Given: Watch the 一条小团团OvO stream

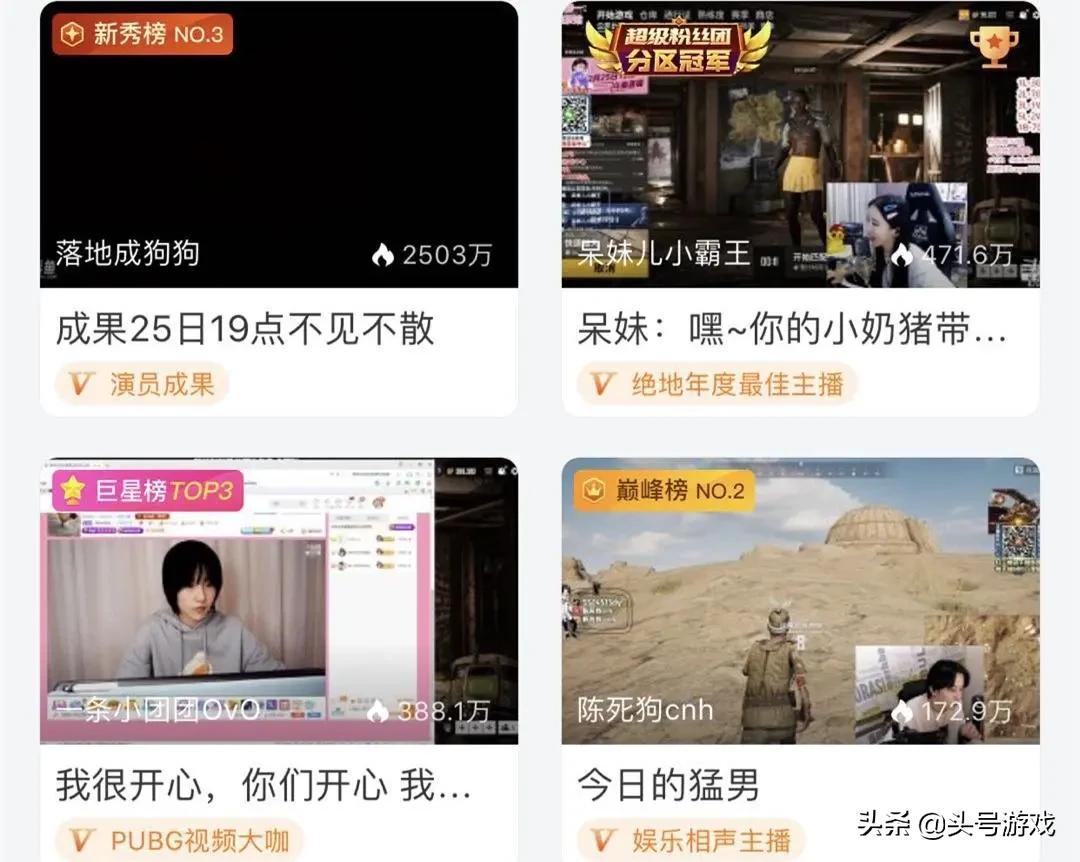Looking at the screenshot, I should (278, 600).
